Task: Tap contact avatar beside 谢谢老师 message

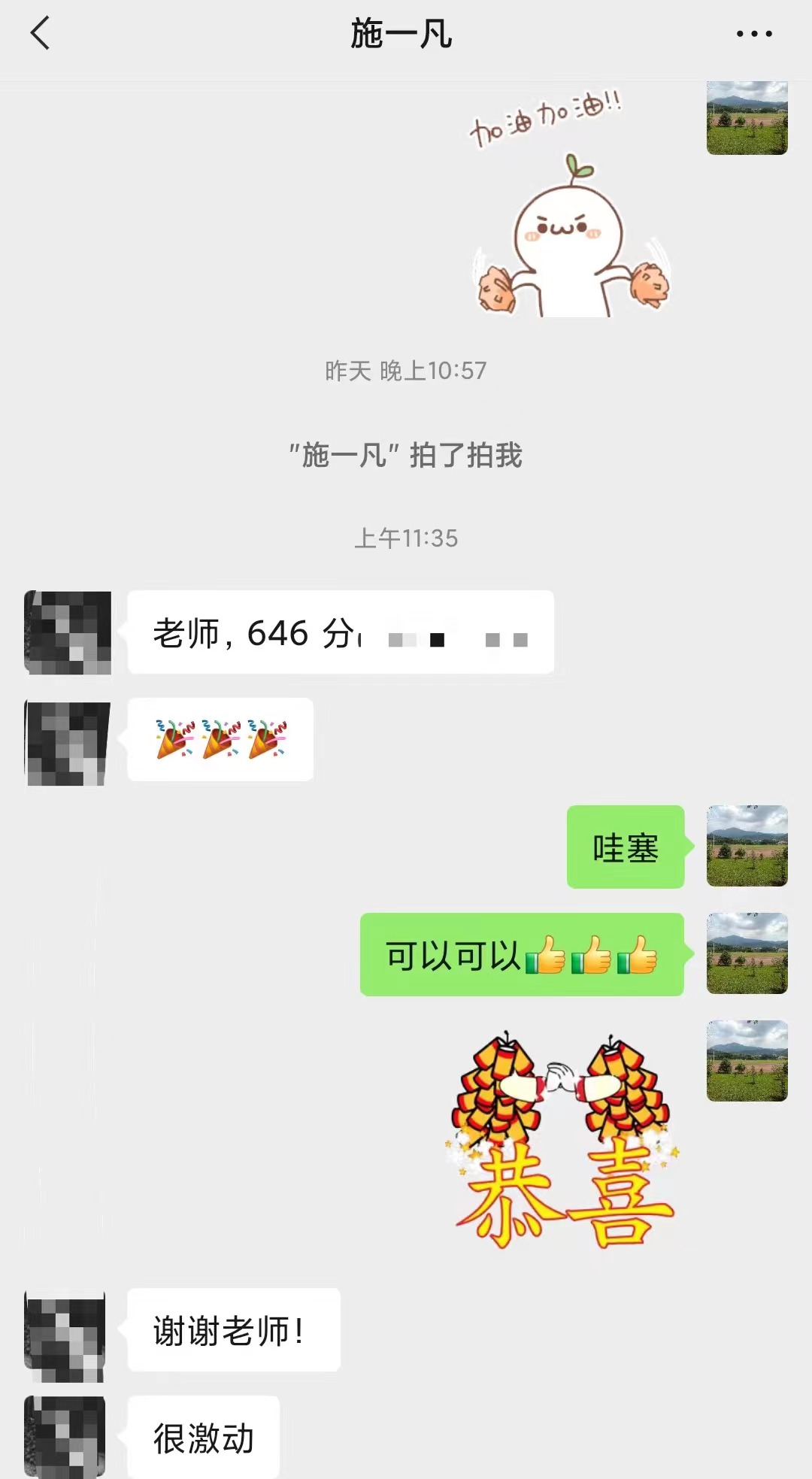Action: point(66,1336)
